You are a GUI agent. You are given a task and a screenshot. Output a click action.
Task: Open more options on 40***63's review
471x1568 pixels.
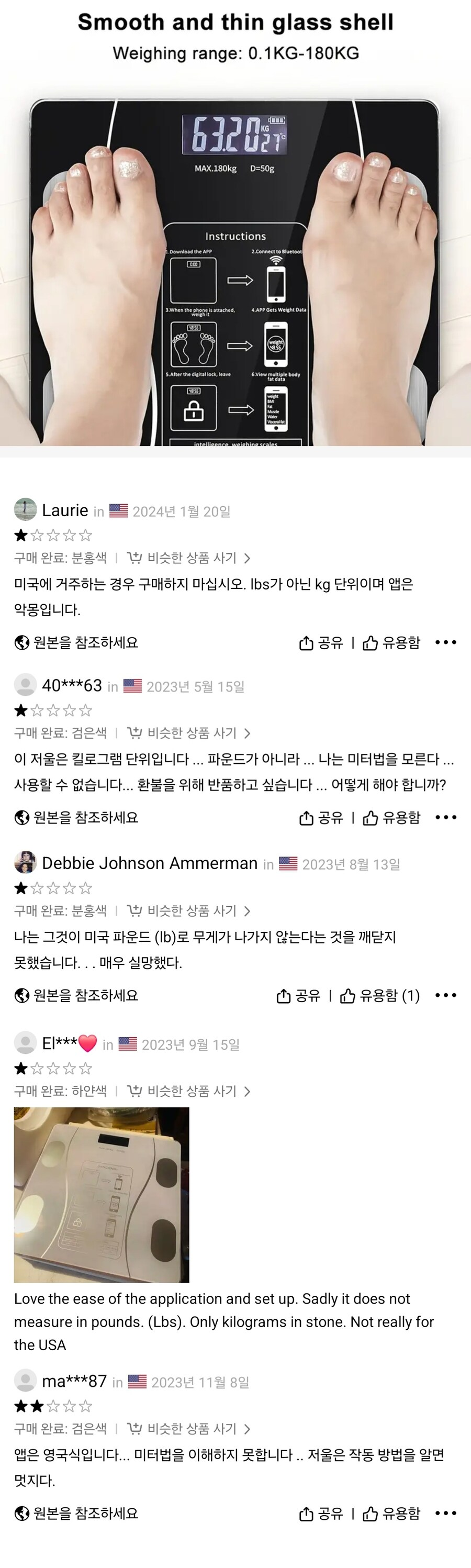click(x=446, y=817)
